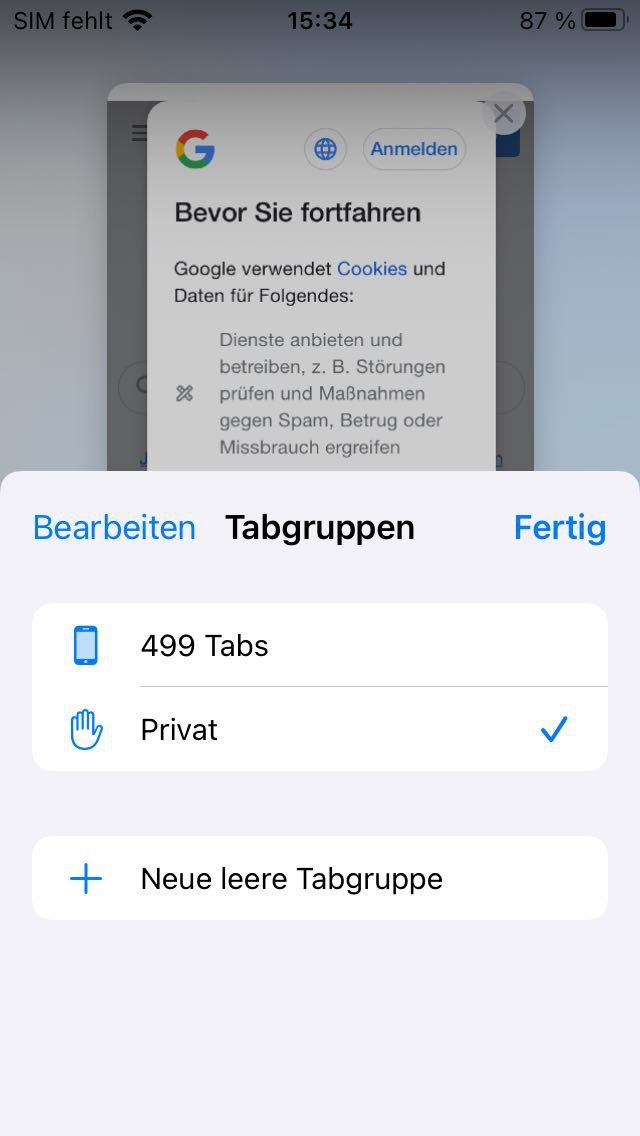Tap Bearbeiten to edit tab groups
The image size is (640, 1136).
[115, 527]
